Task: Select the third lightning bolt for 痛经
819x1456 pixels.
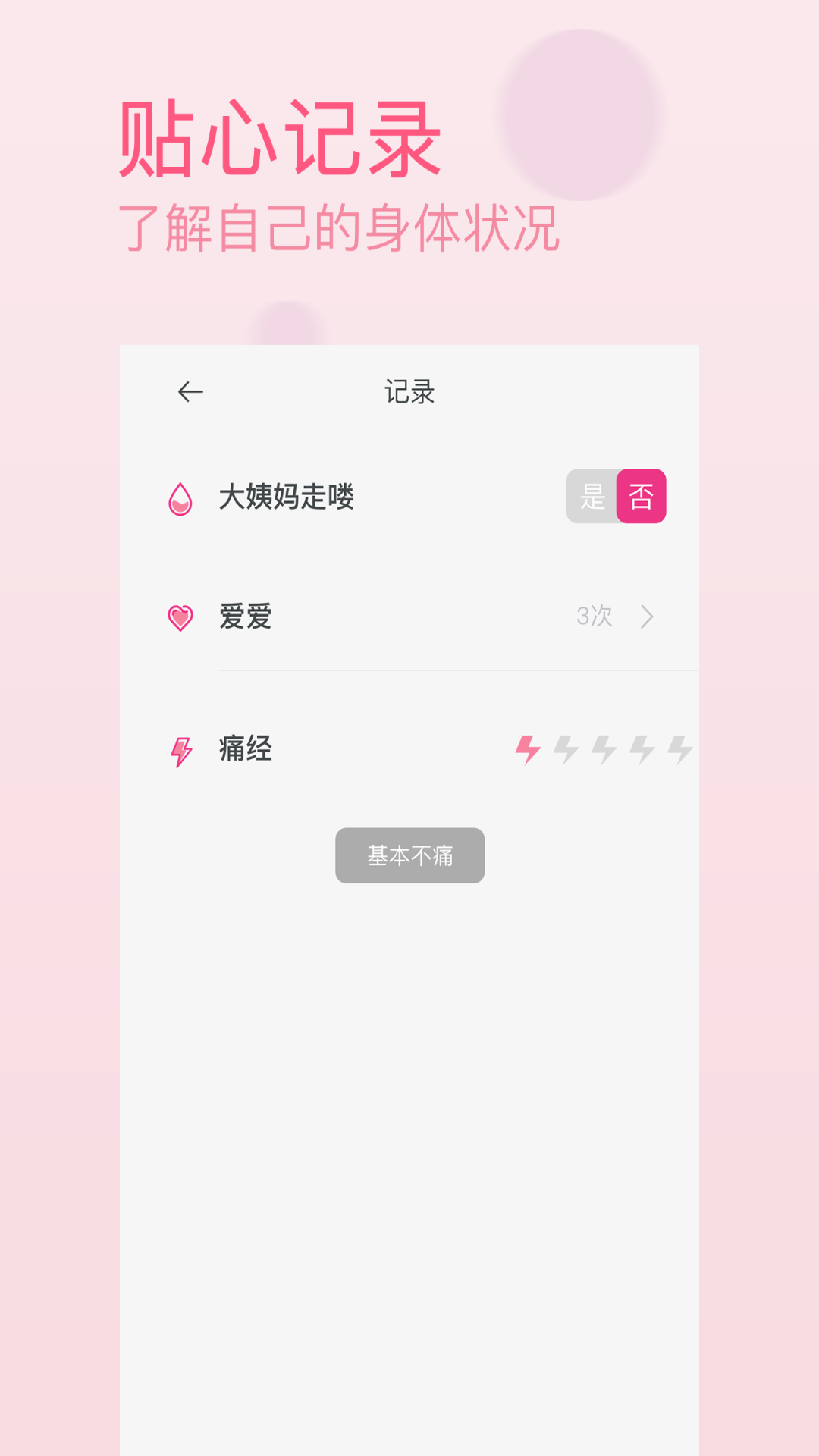Action: 604,751
